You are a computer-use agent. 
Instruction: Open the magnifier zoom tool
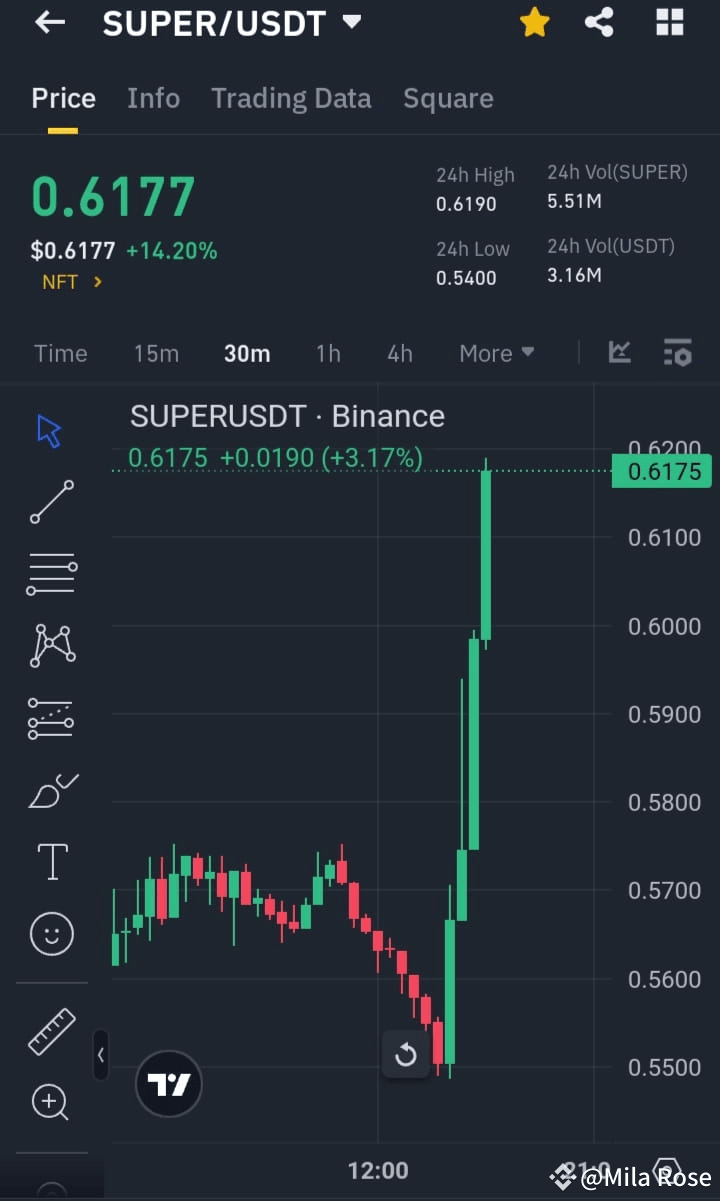click(51, 1102)
